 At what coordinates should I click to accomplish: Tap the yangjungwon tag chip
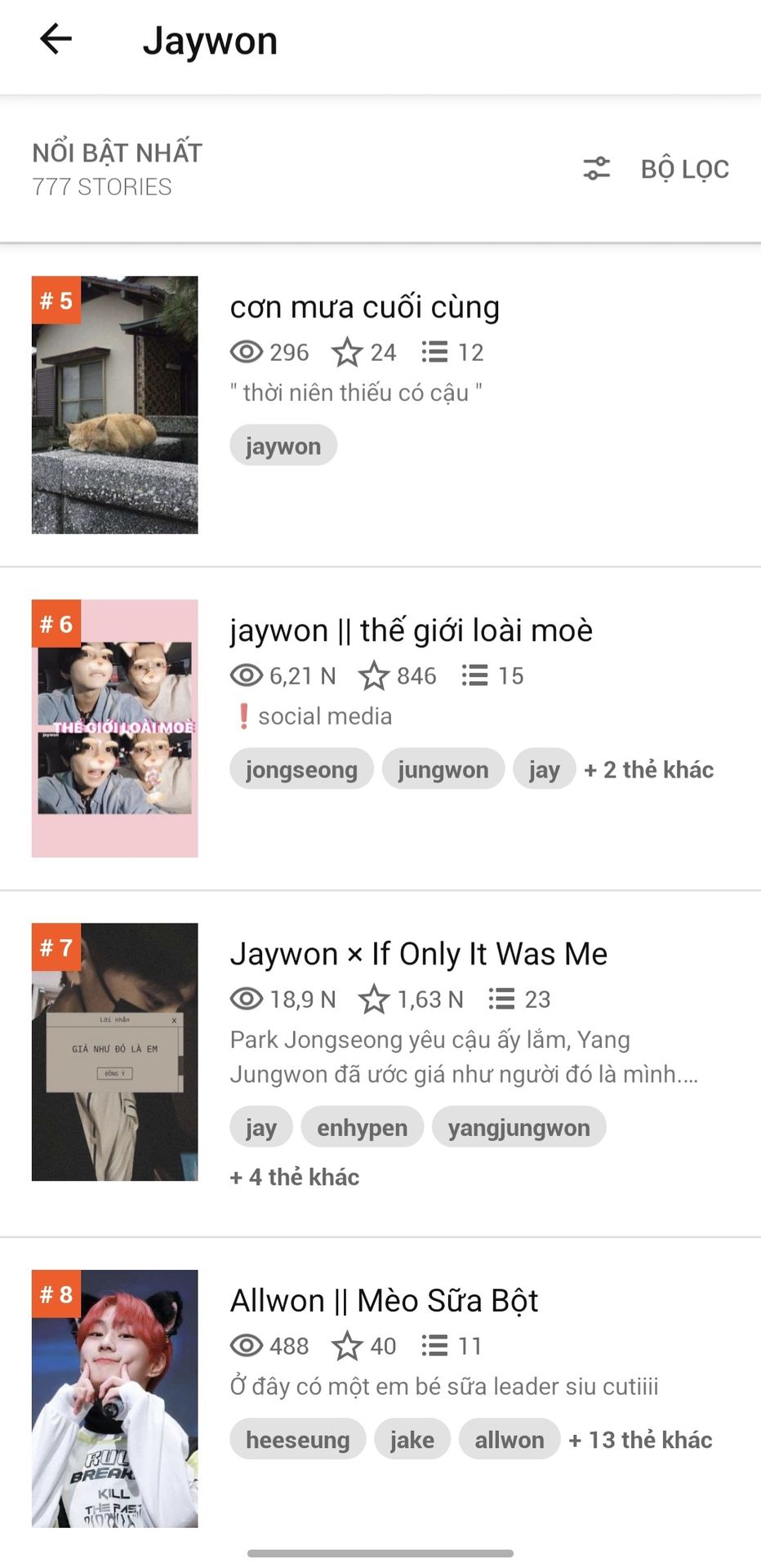click(x=518, y=1128)
